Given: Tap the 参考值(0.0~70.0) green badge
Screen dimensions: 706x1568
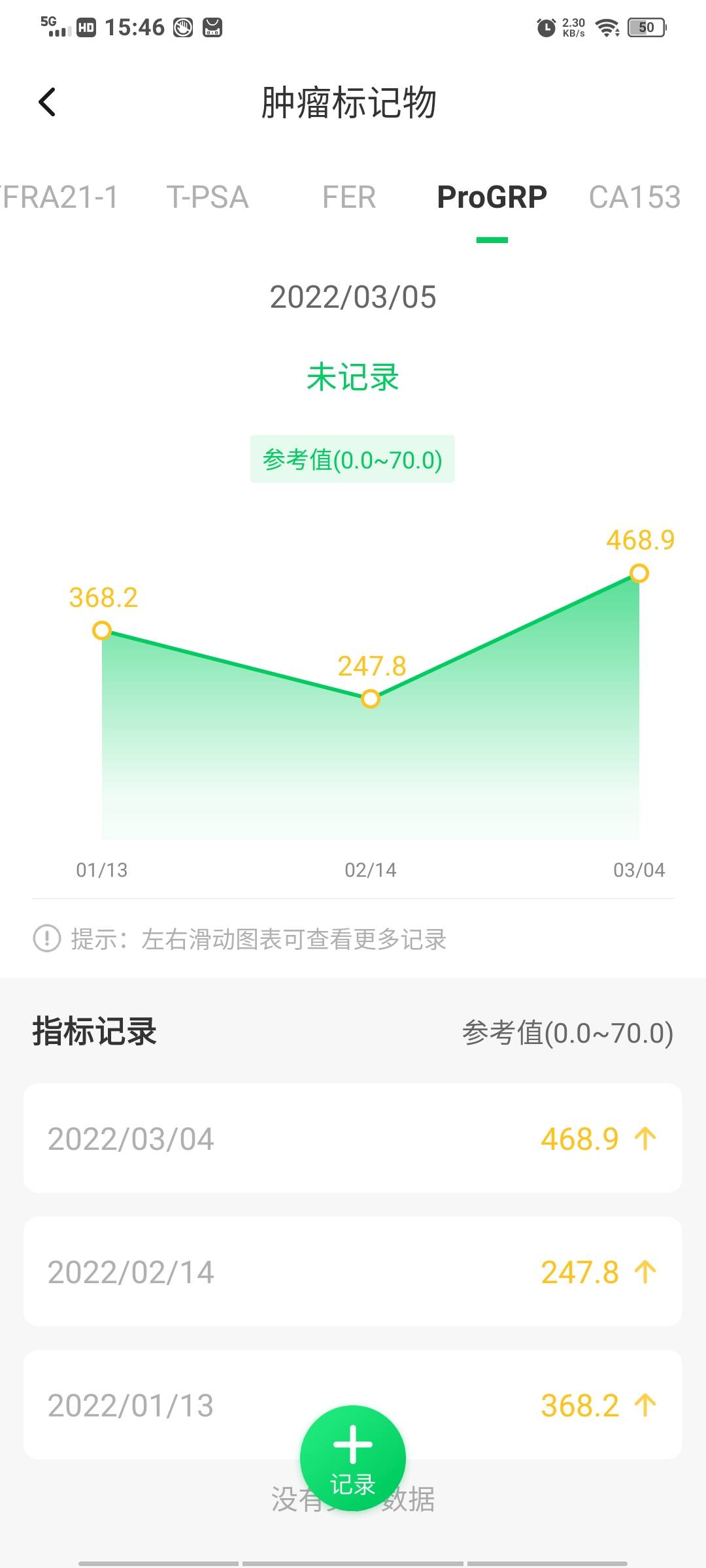Looking at the screenshot, I should coord(353,459).
